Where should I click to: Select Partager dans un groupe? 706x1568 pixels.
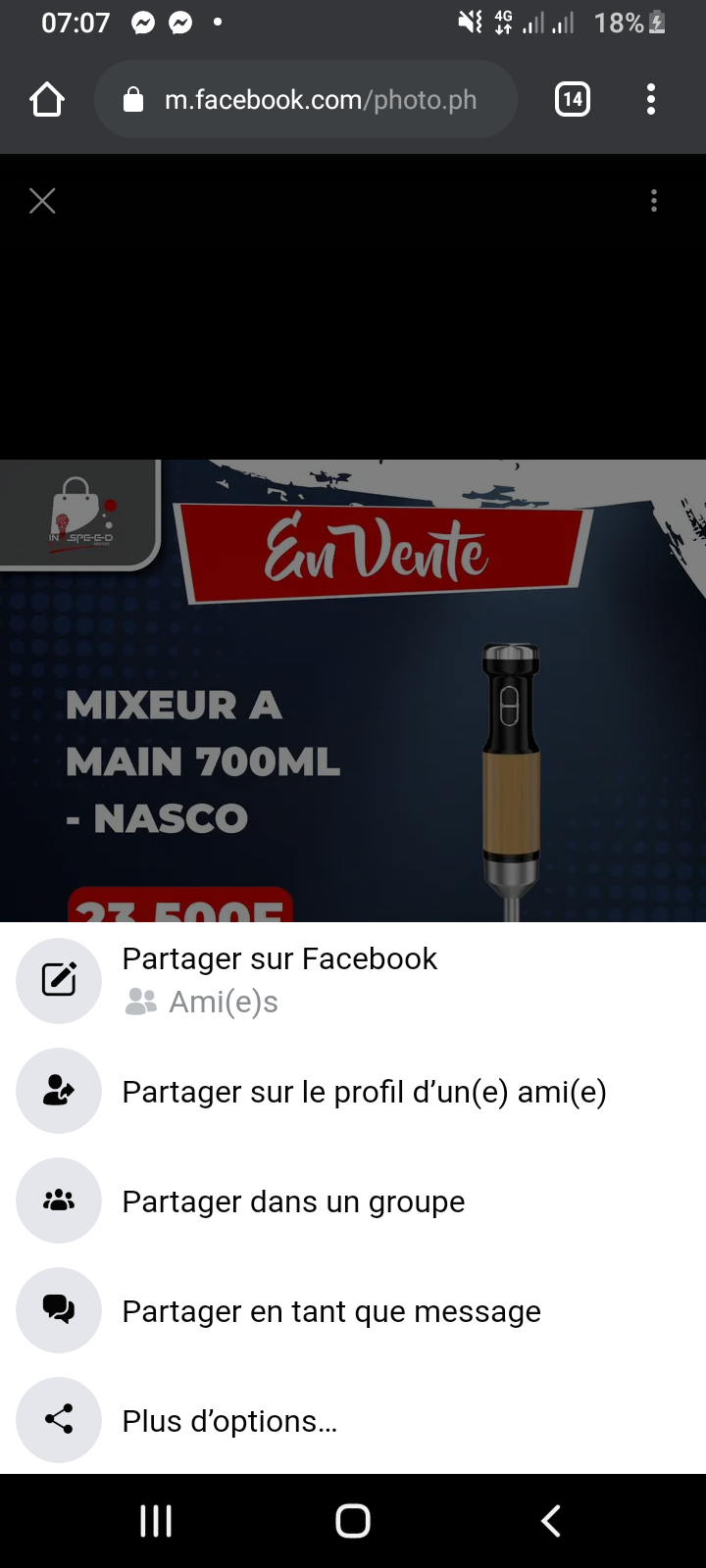[293, 1200]
